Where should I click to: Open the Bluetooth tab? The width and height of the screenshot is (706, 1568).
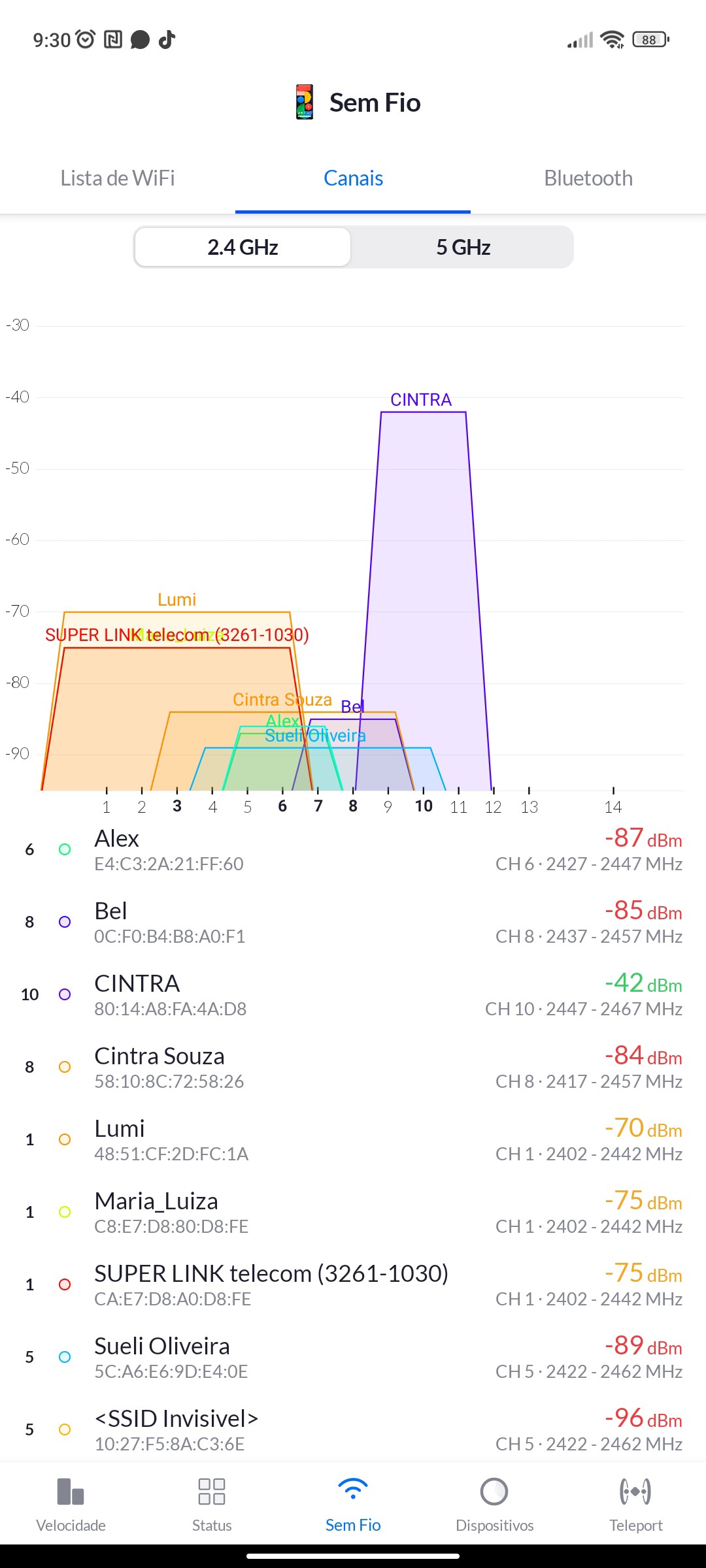click(x=588, y=178)
